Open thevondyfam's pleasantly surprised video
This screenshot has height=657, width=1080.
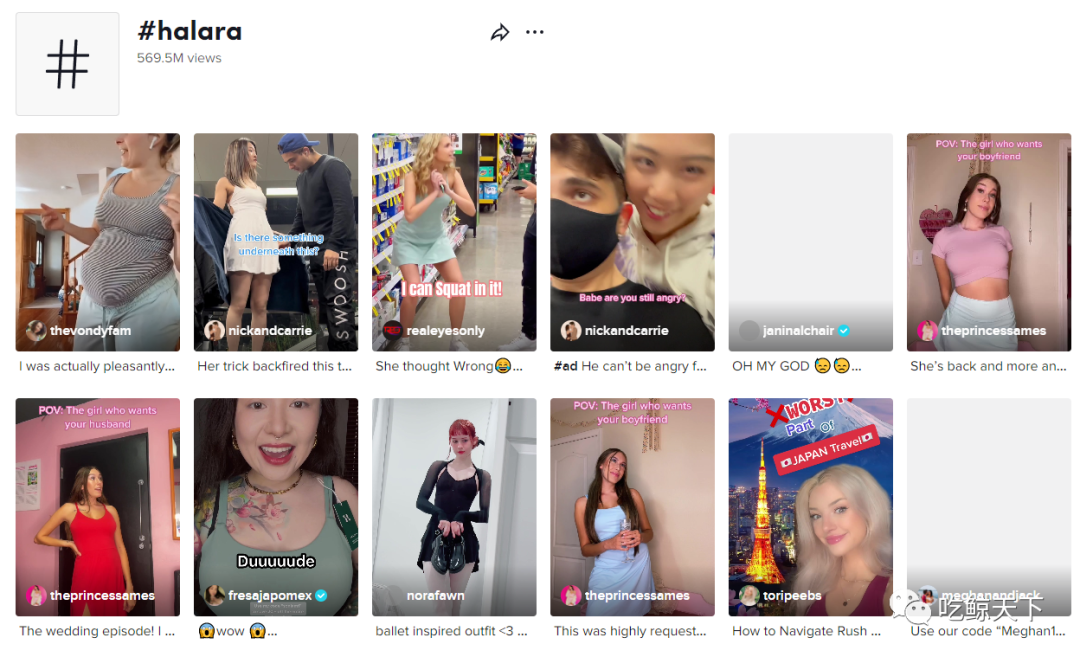(98, 241)
